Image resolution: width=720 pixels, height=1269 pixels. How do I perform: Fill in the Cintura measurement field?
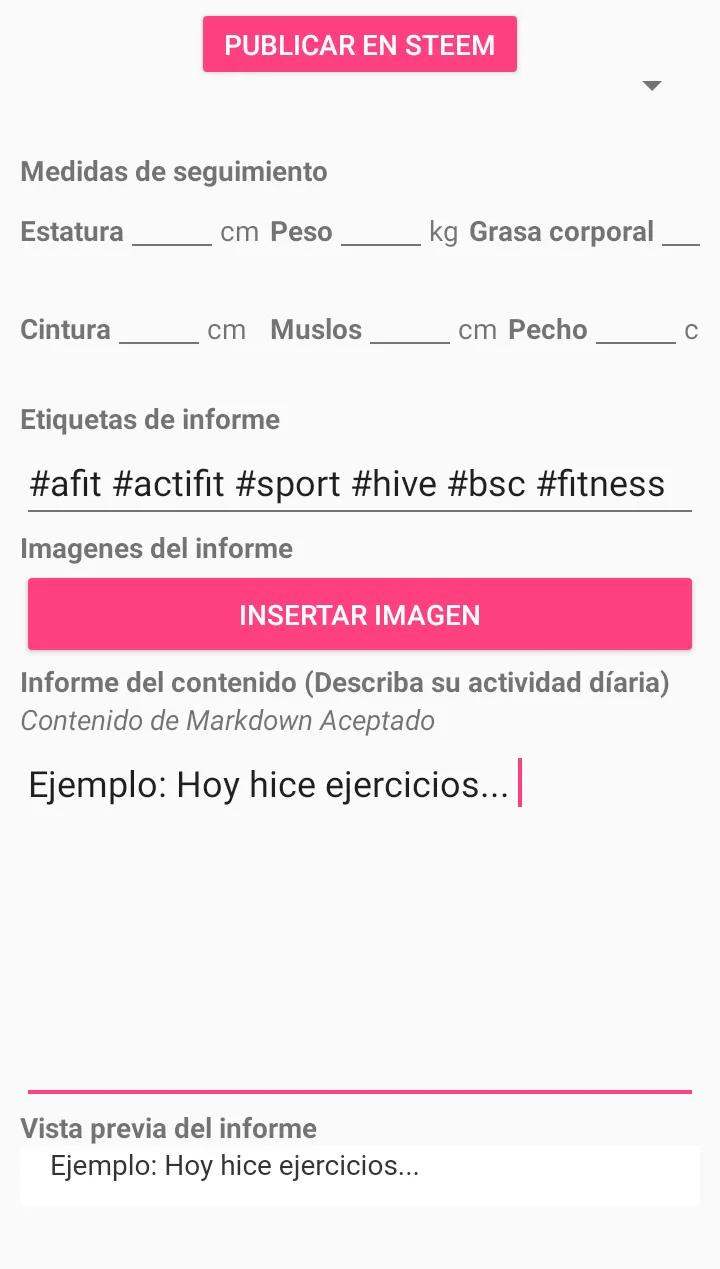tap(159, 330)
